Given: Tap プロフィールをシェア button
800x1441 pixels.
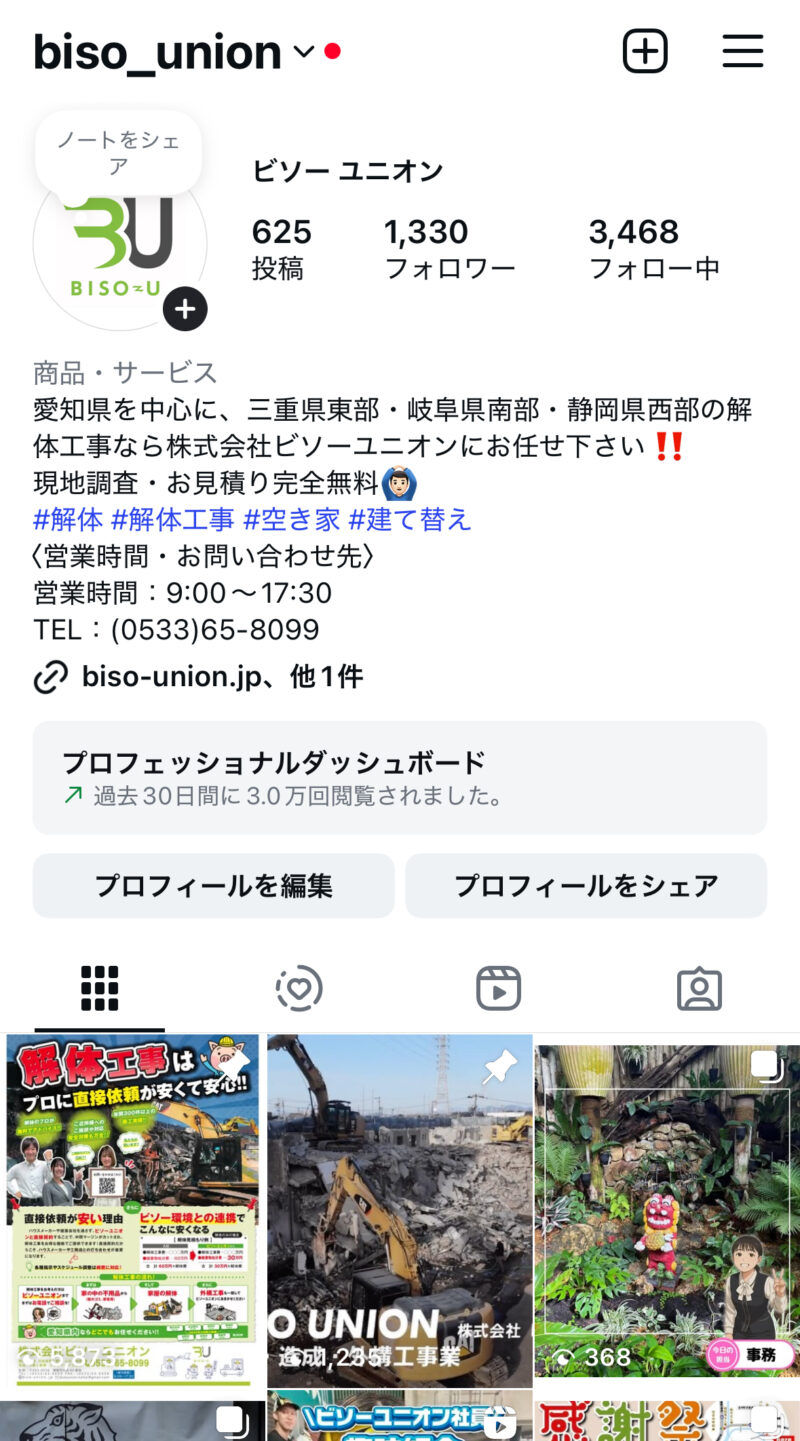Looking at the screenshot, I should (x=586, y=885).
